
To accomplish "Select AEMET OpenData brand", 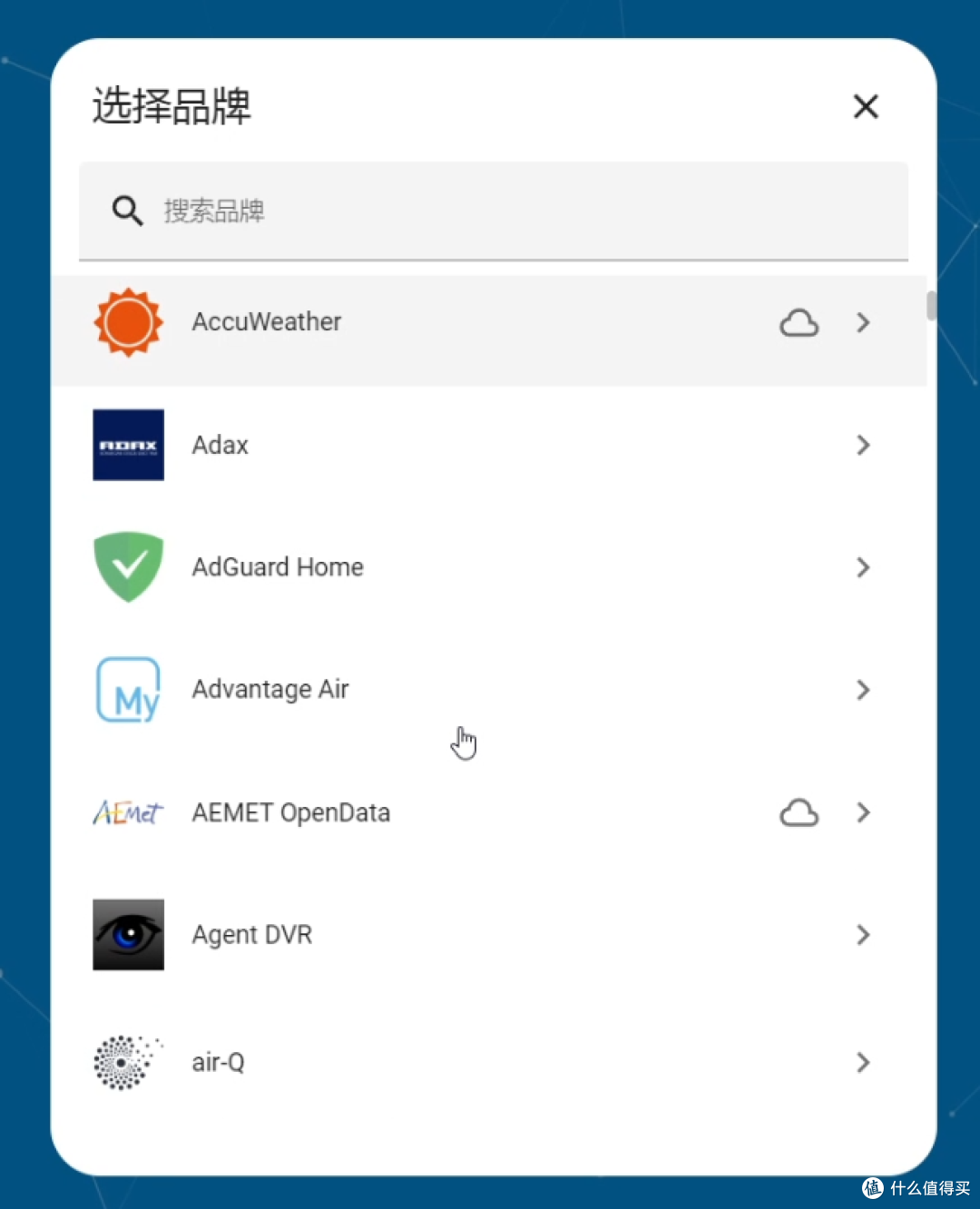I will click(x=290, y=812).
